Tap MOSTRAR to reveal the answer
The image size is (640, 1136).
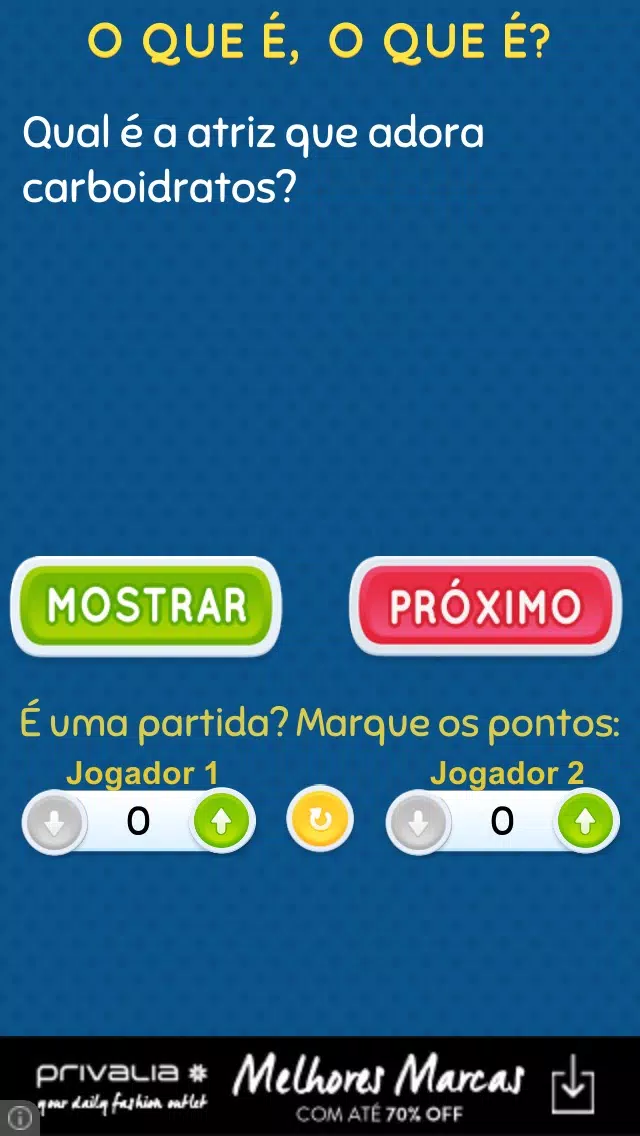[146, 606]
